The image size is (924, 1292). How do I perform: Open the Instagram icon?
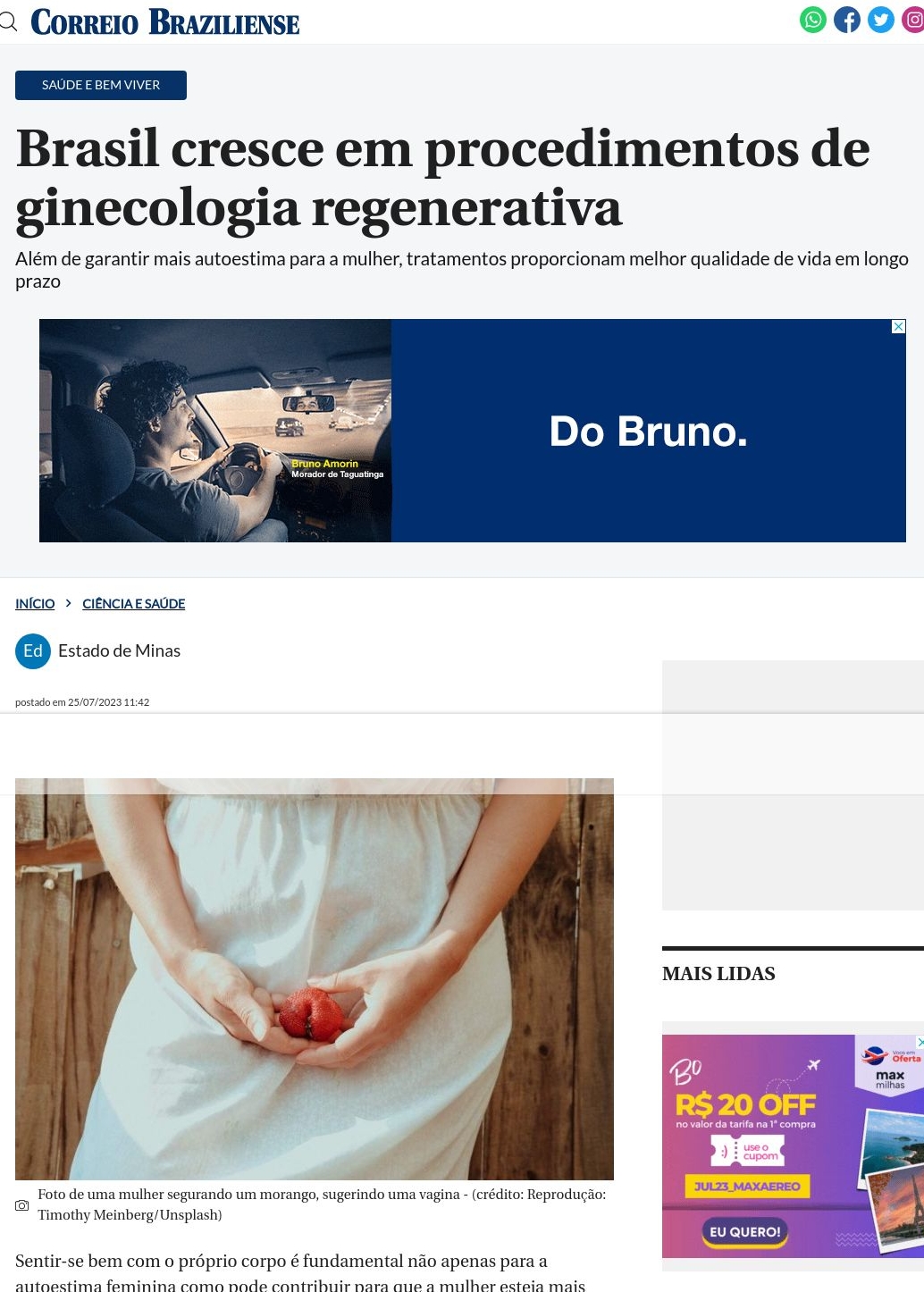(913, 20)
